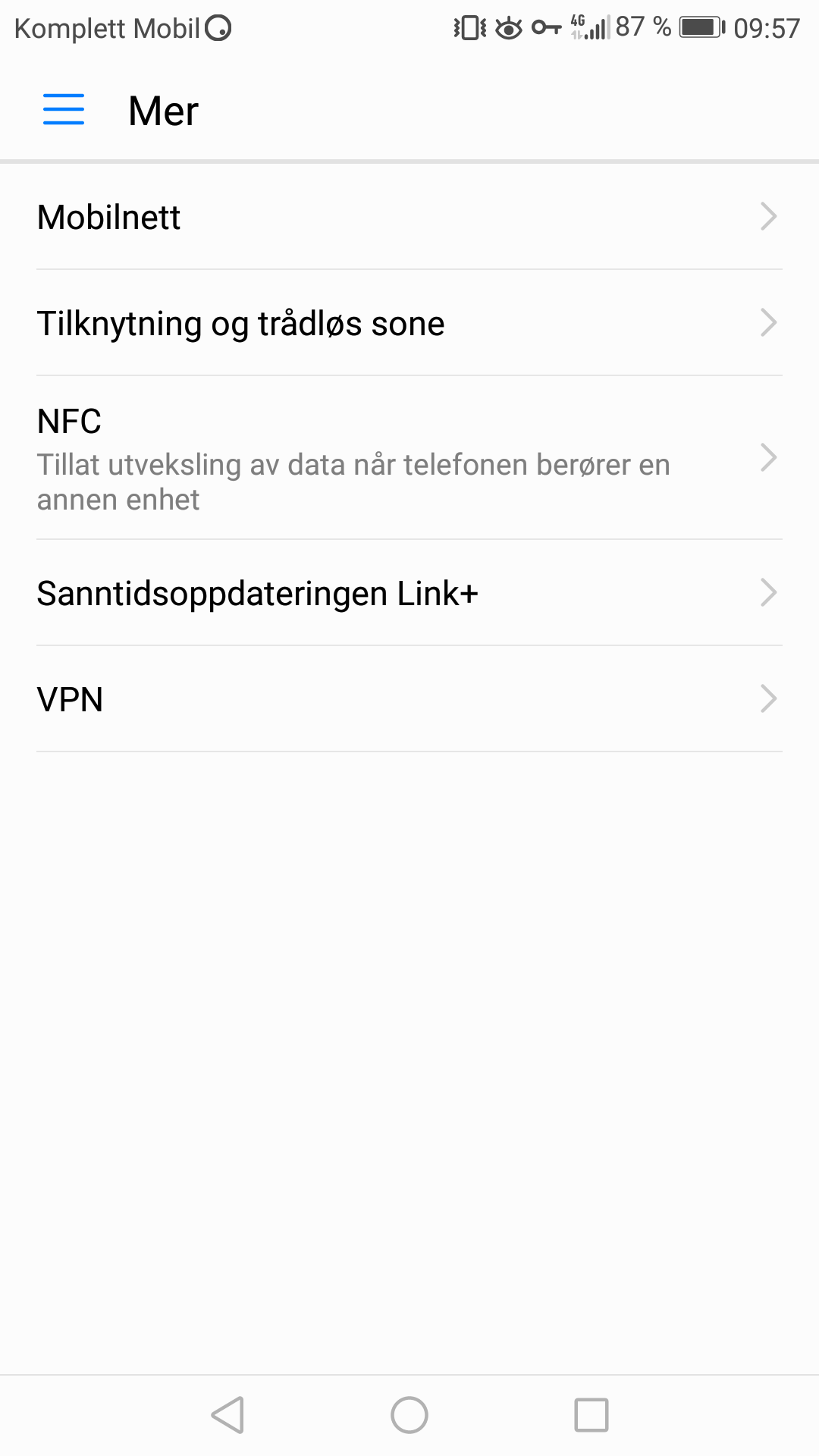Open Tilknytning og trådløs sone
Screen dimensions: 819x1456
coord(409,323)
